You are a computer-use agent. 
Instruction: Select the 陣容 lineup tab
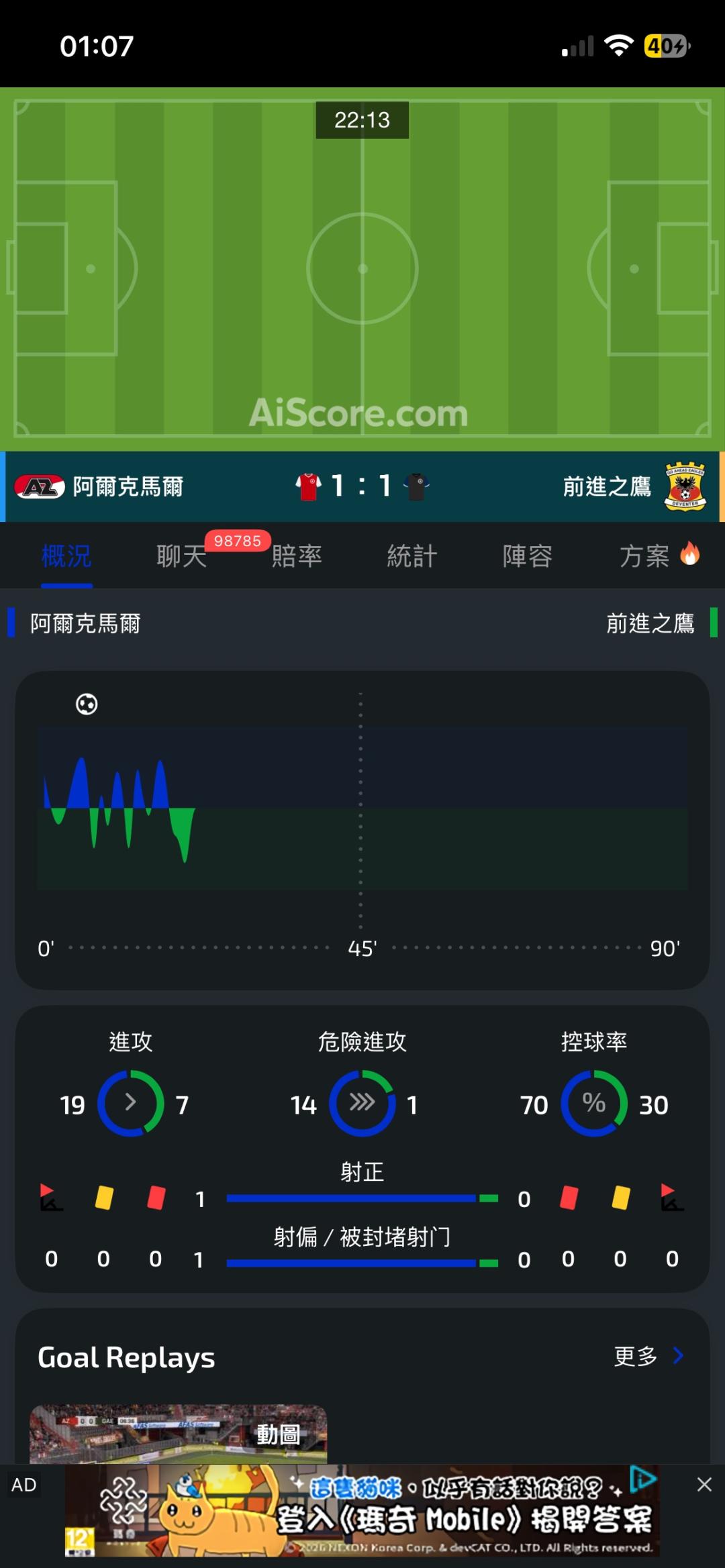pos(528,556)
